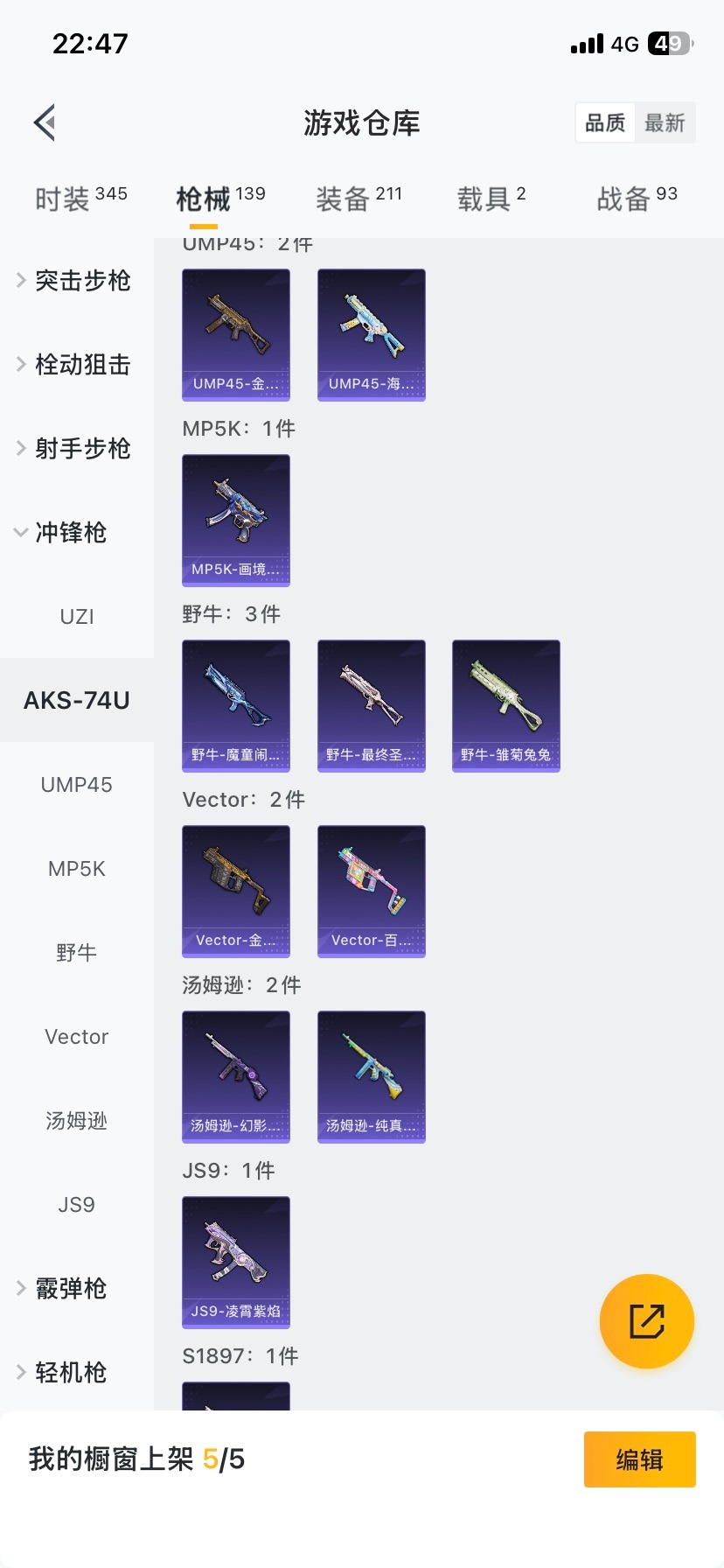Screen dimensions: 724x1568
Task: Jump to Vector in the sidebar
Action: coord(77,1037)
